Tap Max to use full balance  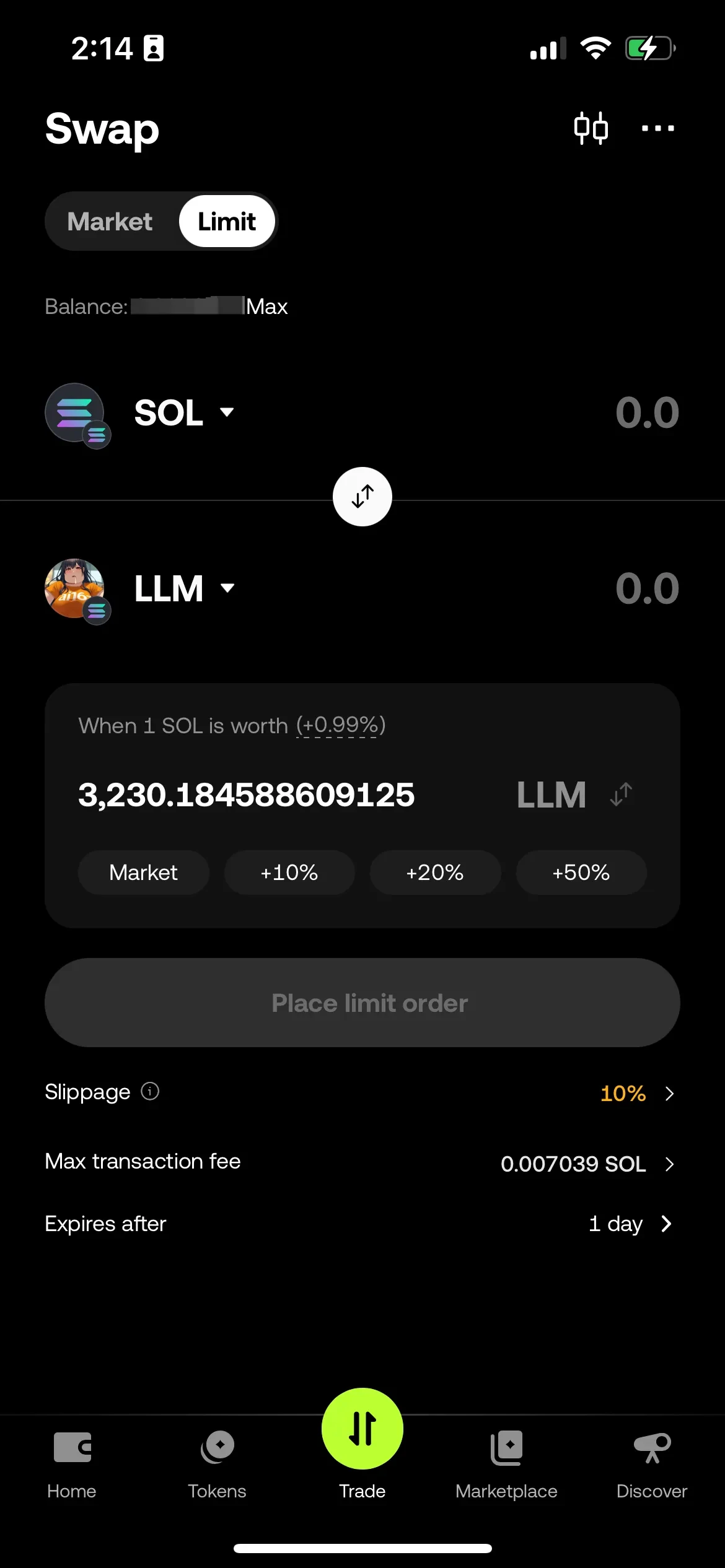click(x=268, y=306)
